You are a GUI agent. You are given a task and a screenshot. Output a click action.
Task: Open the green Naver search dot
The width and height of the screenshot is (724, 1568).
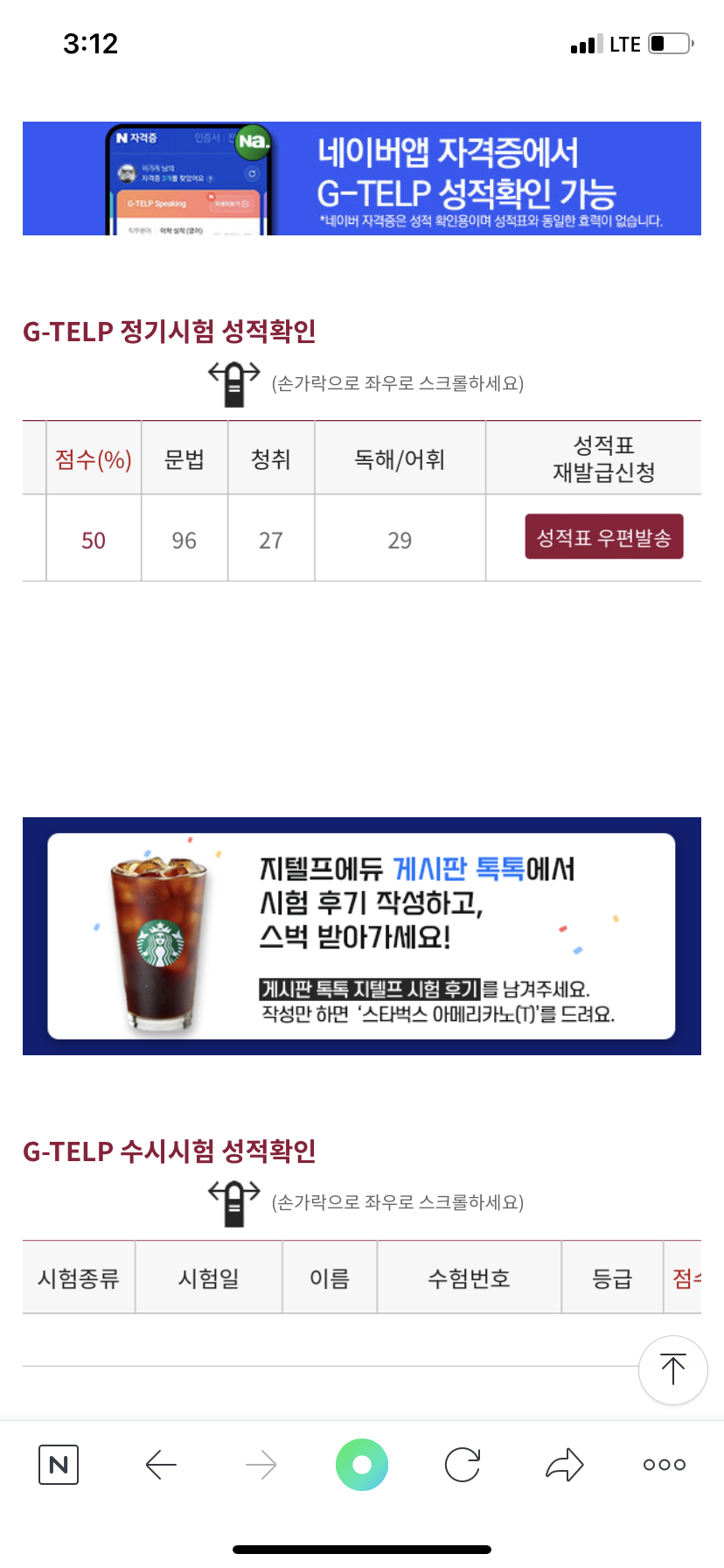362,1465
